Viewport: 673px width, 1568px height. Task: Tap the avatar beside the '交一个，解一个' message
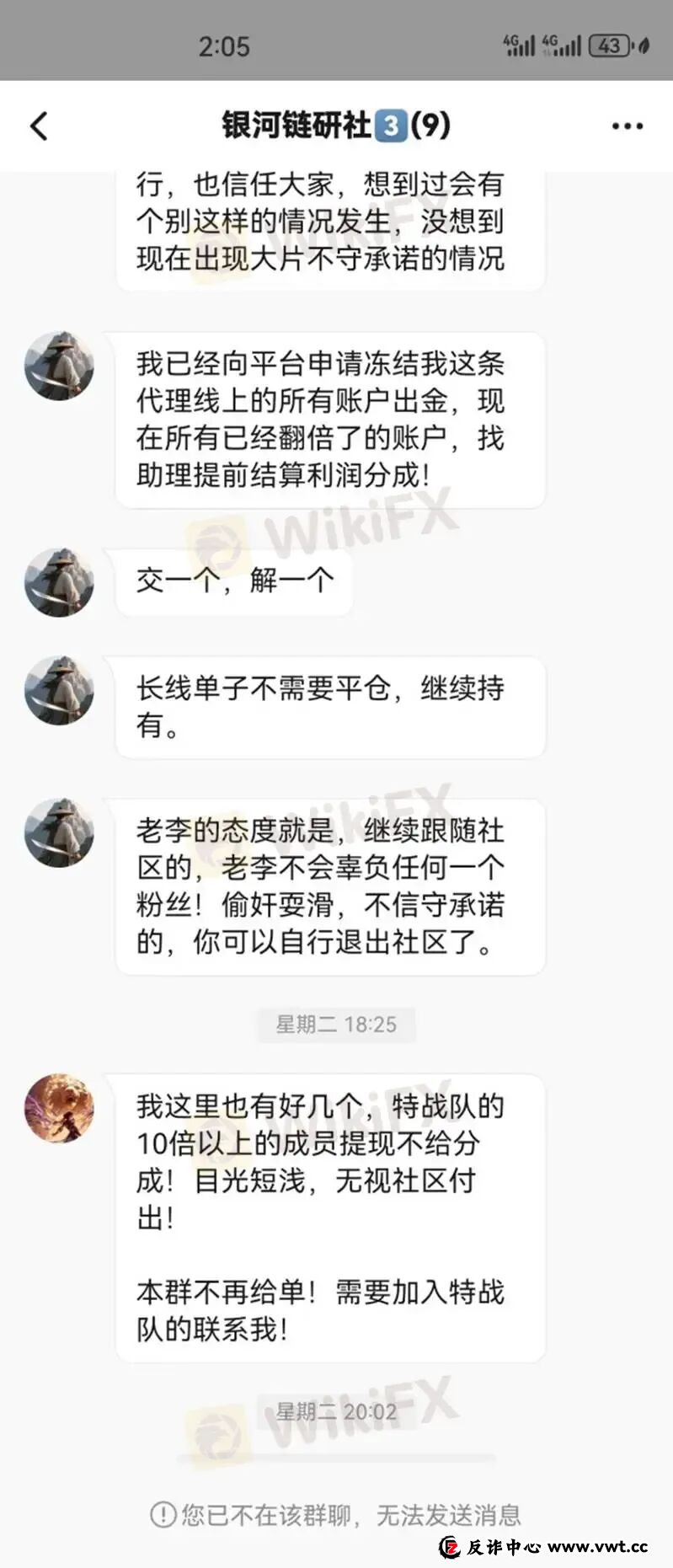(58, 581)
